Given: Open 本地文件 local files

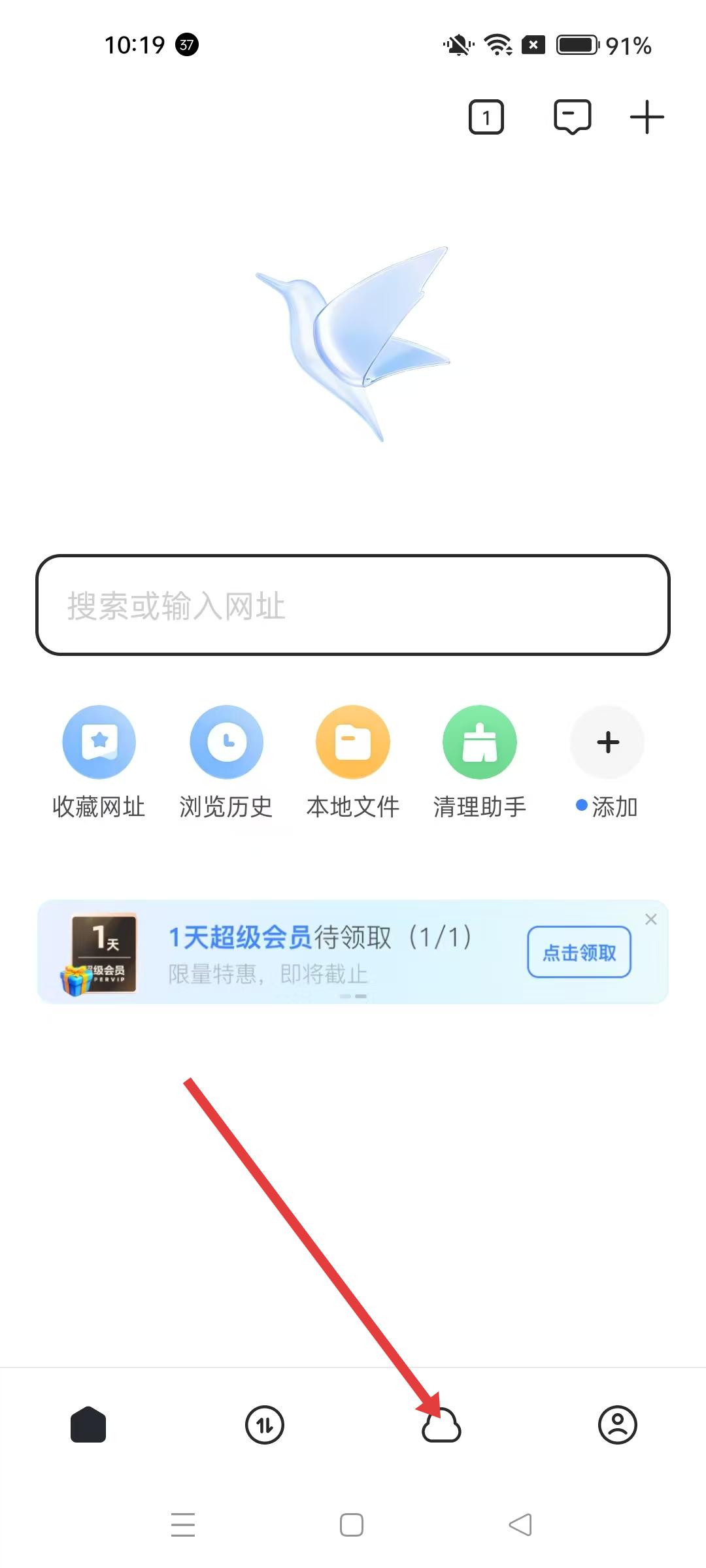Looking at the screenshot, I should tap(353, 742).
